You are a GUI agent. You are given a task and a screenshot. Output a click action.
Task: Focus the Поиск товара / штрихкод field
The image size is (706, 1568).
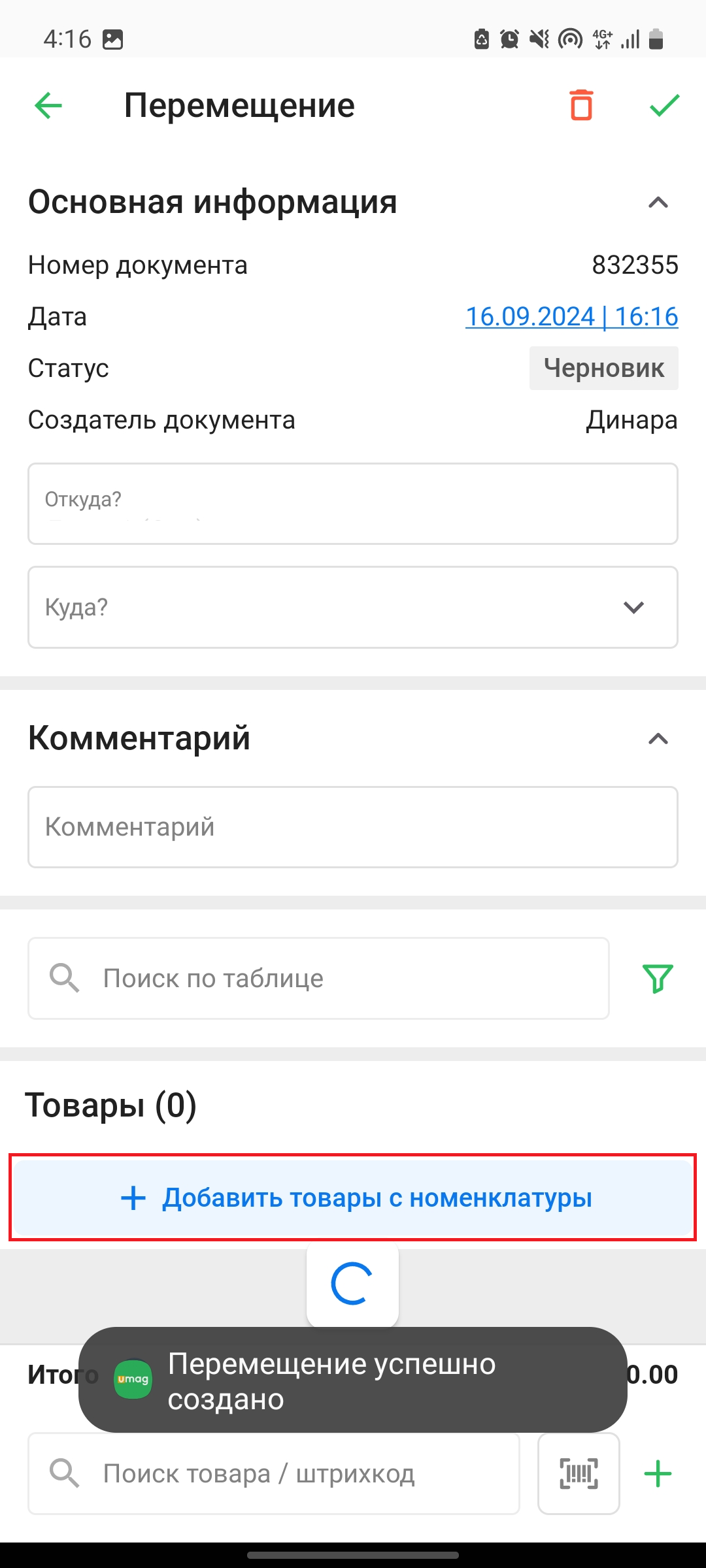click(x=273, y=1473)
